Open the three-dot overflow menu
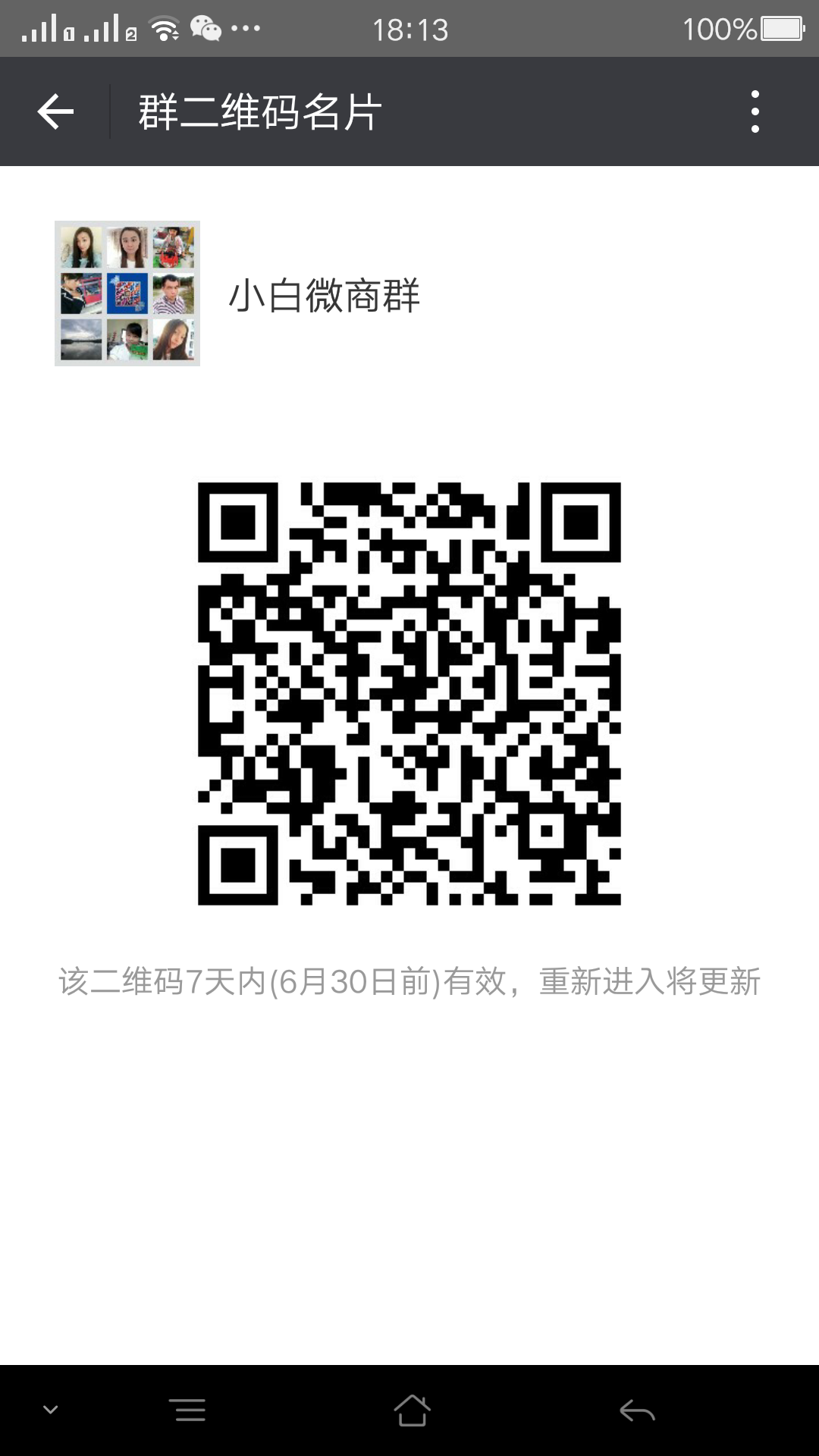The height and width of the screenshot is (1456, 819). (755, 112)
